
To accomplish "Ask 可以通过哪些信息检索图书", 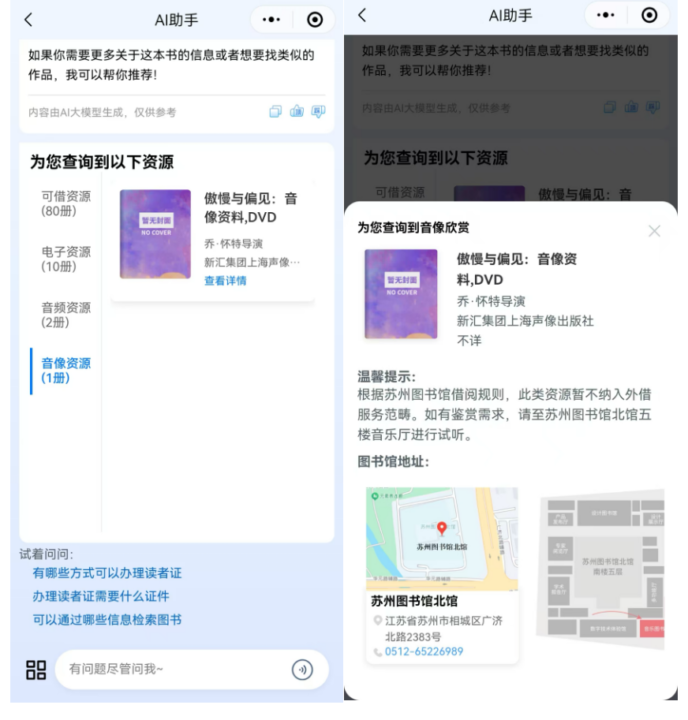I will 107,620.
